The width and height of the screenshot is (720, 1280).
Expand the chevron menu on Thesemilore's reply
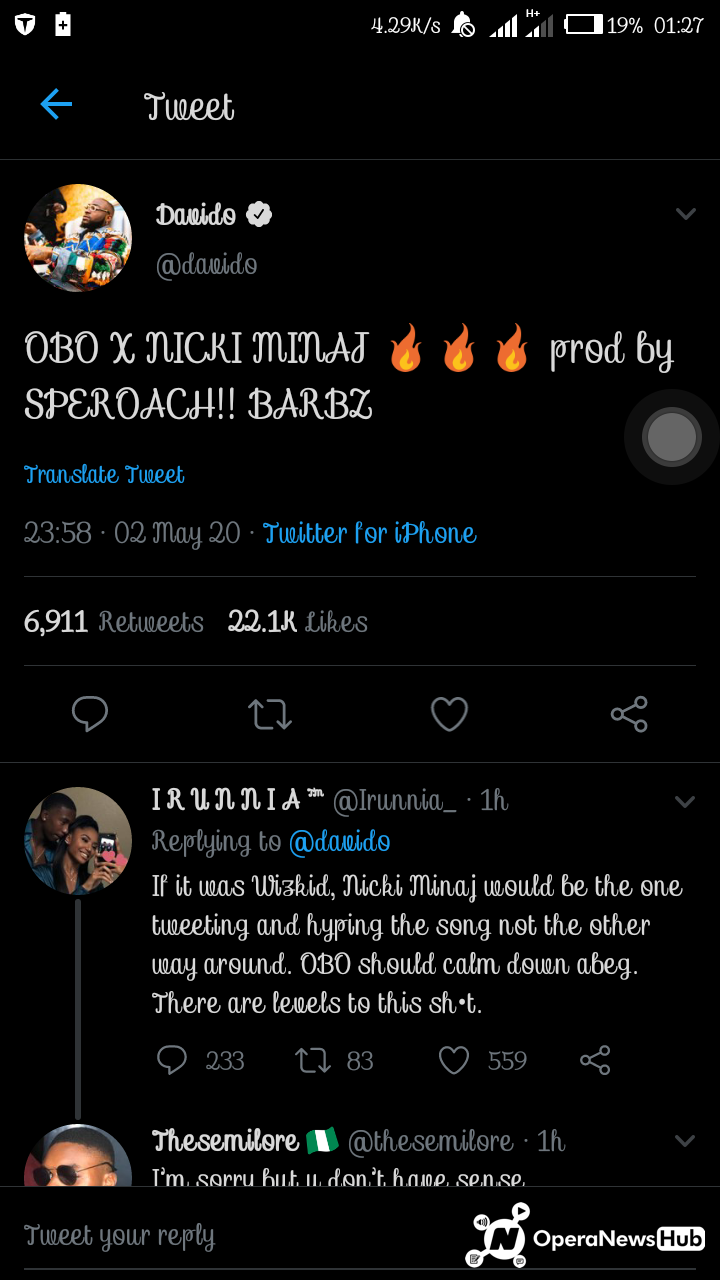(x=685, y=1141)
